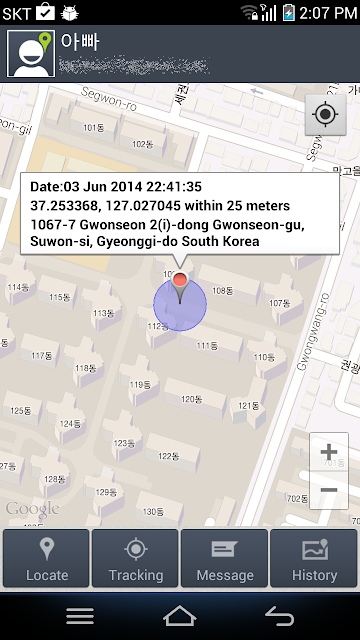
Task: Zoom out of the map
Action: tap(329, 490)
